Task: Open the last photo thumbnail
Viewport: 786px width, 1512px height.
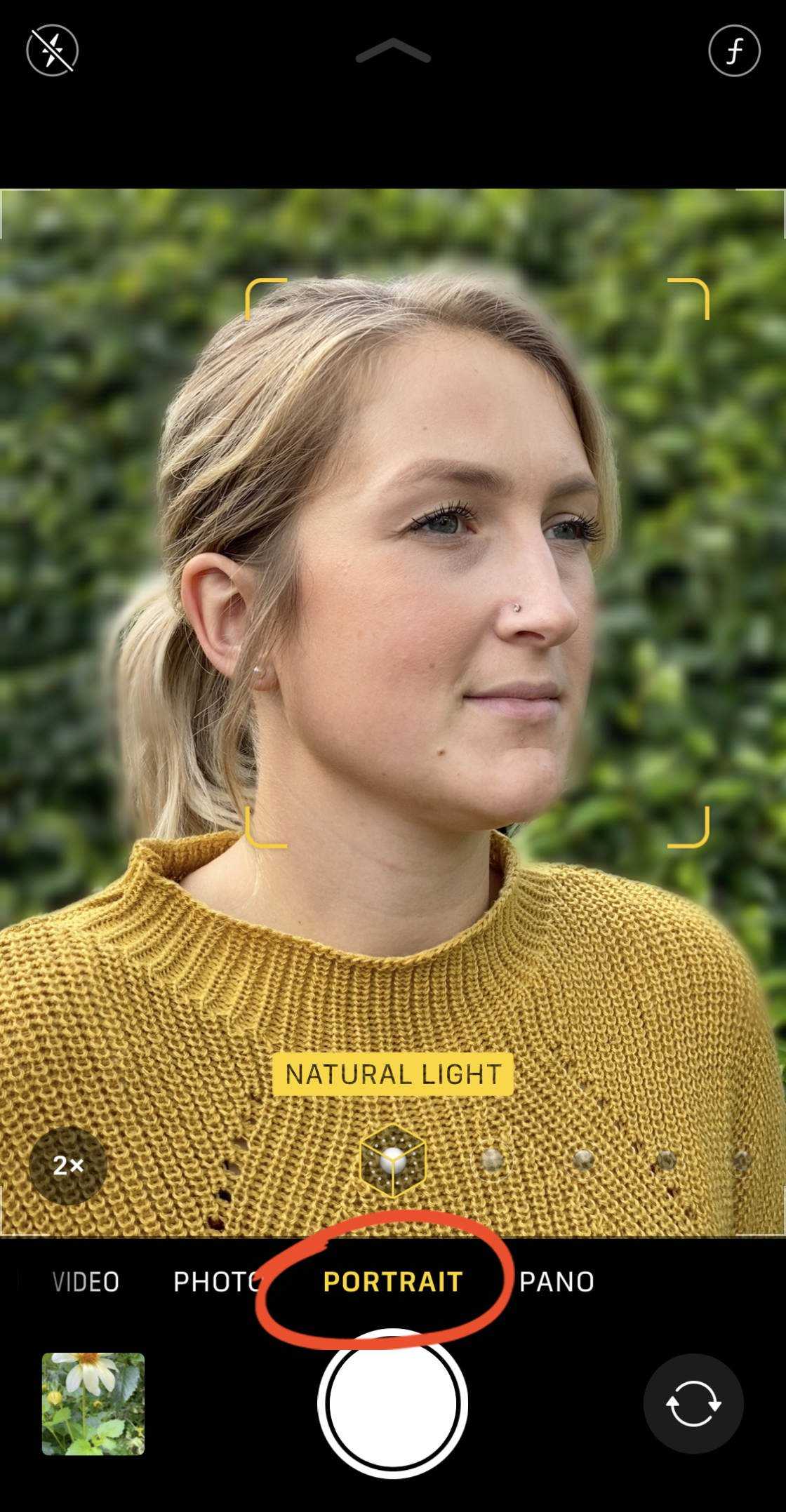Action: coord(93,1403)
